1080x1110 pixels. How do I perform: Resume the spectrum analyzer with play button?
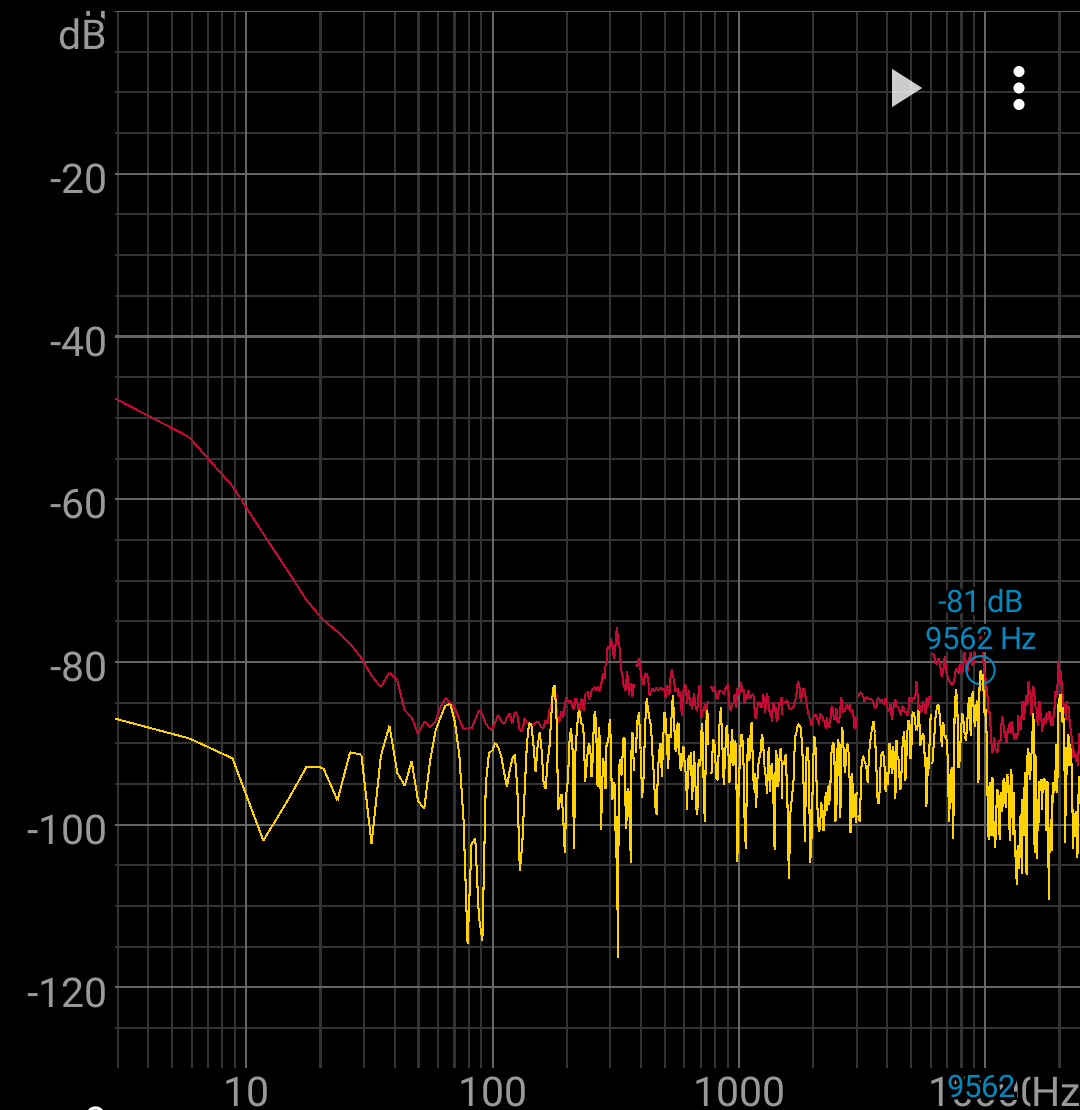pyautogui.click(x=906, y=88)
